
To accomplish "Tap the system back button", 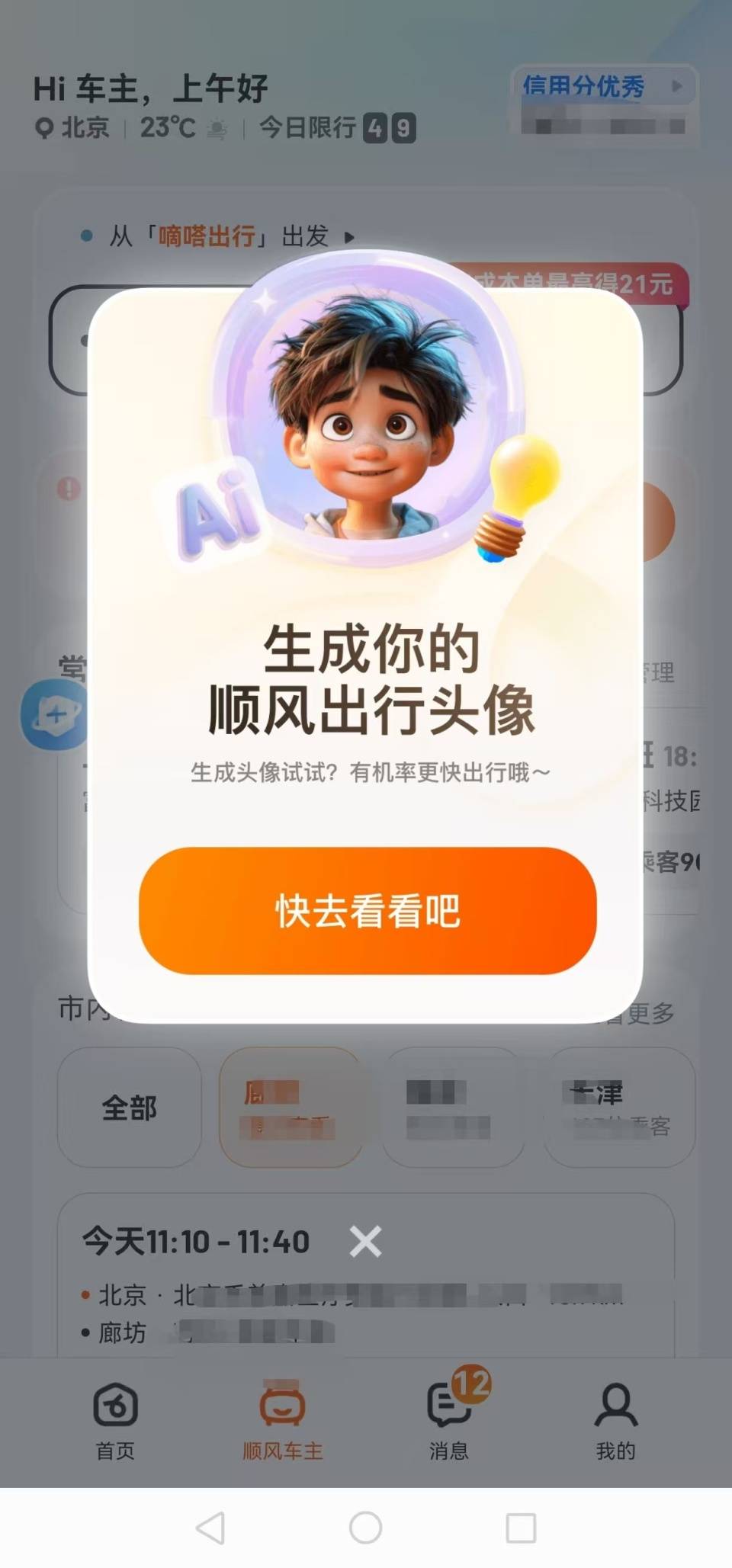I will click(x=210, y=1528).
